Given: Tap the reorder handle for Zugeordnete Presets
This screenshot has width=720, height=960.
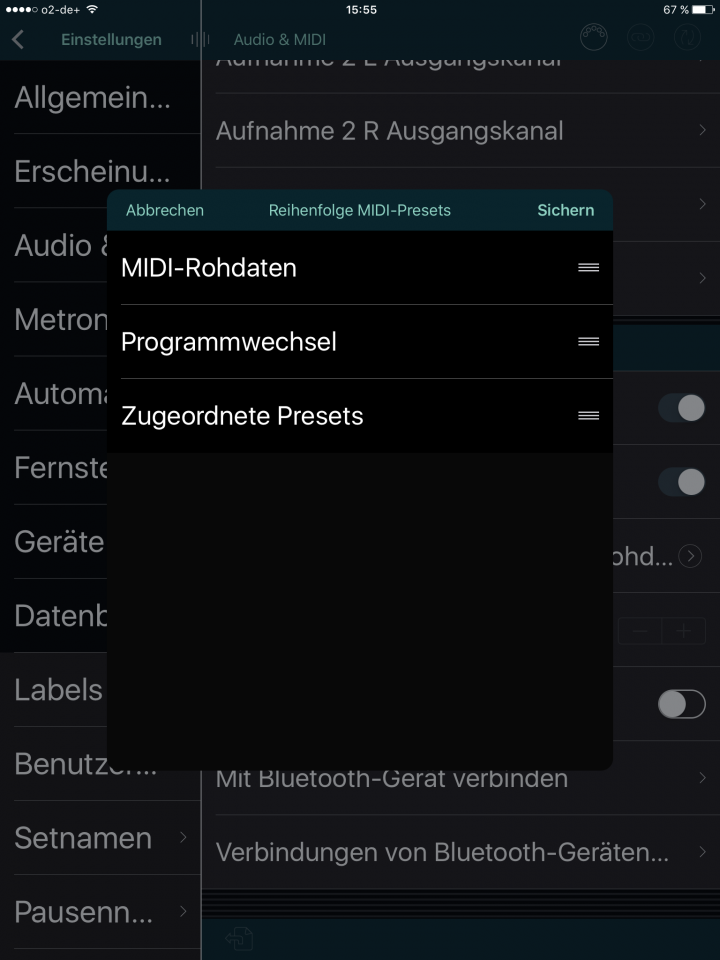Looking at the screenshot, I should click(x=588, y=416).
